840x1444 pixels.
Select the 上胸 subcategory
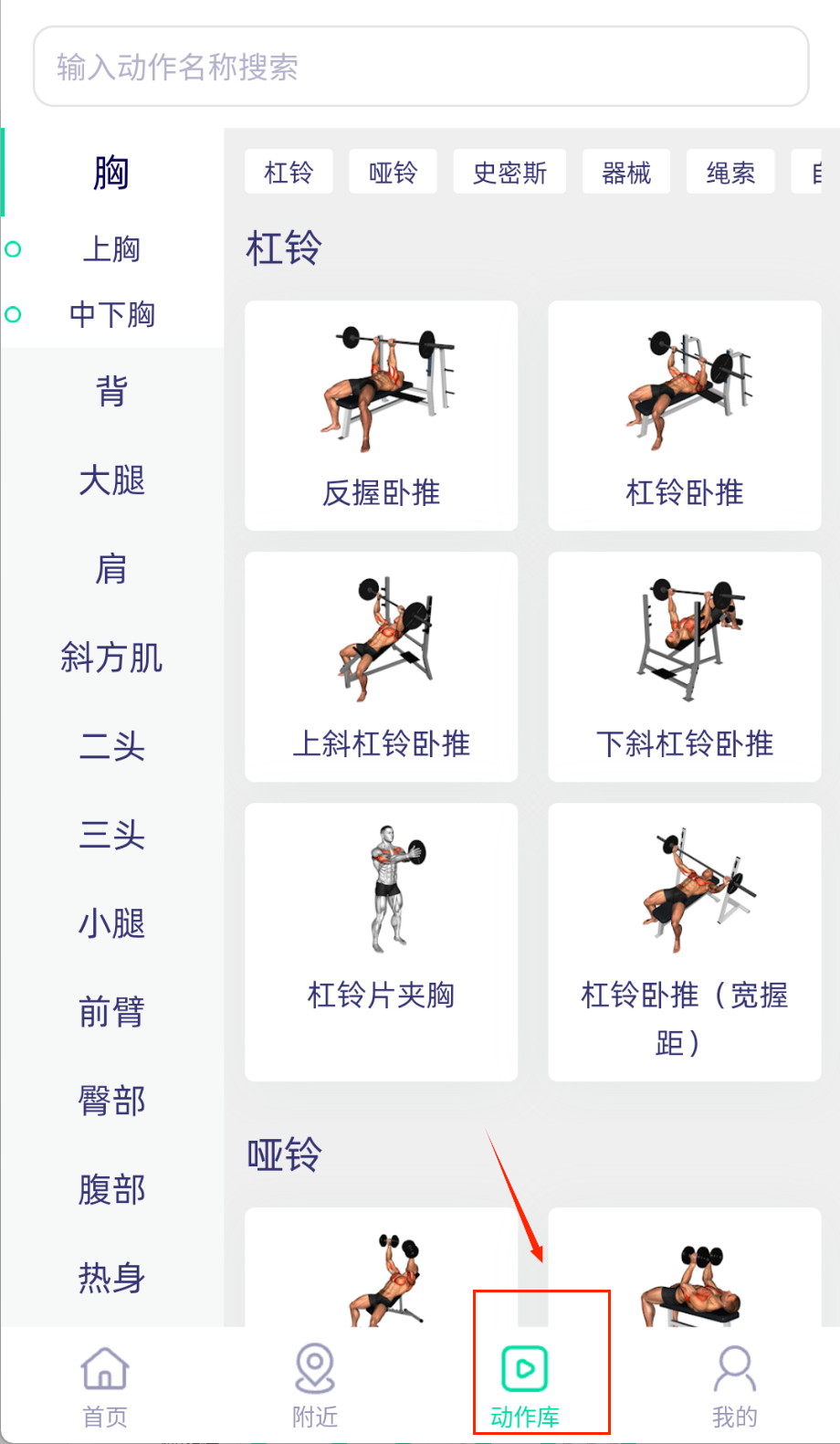tap(111, 248)
